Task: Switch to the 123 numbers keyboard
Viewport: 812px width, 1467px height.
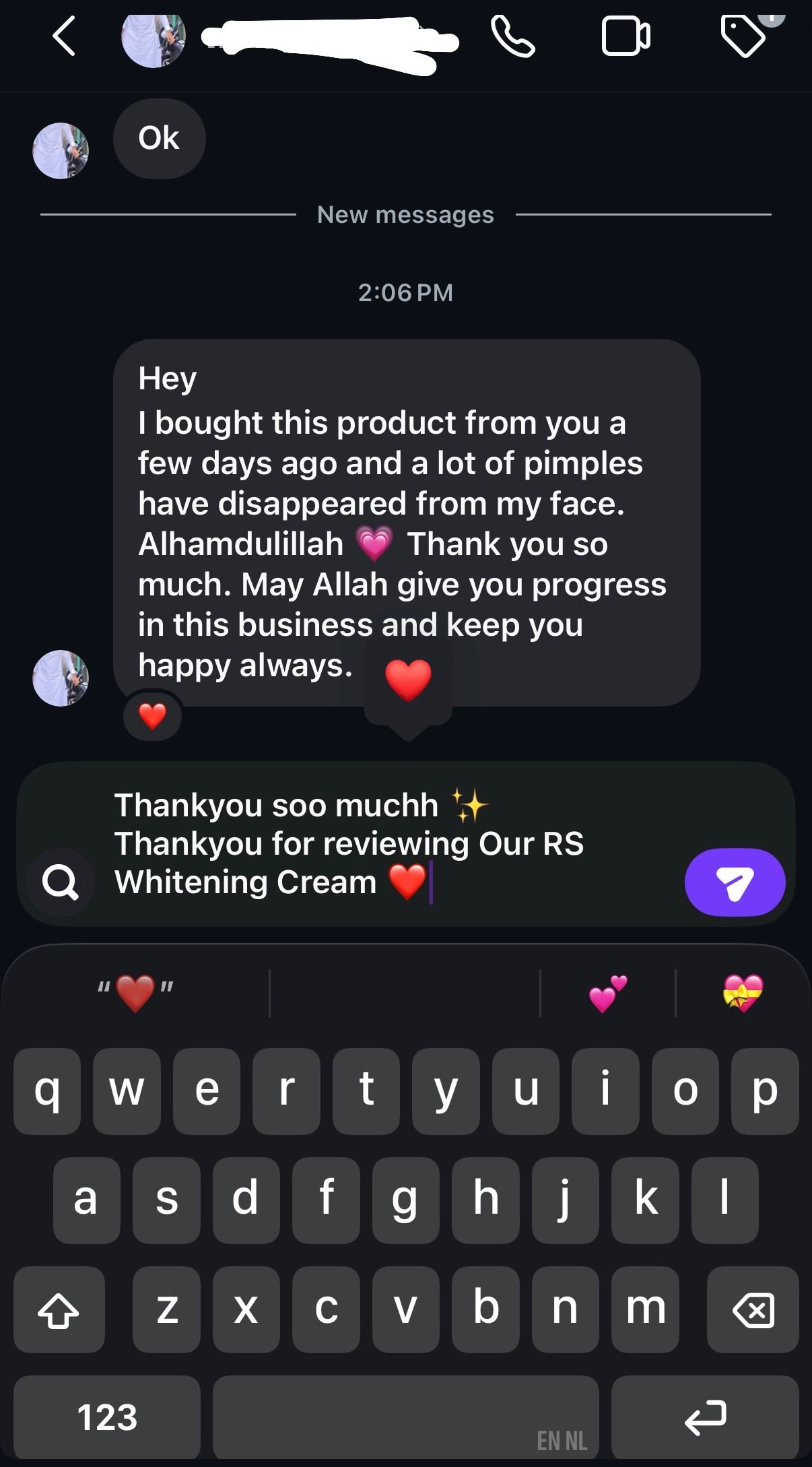Action: pyautogui.click(x=107, y=1416)
